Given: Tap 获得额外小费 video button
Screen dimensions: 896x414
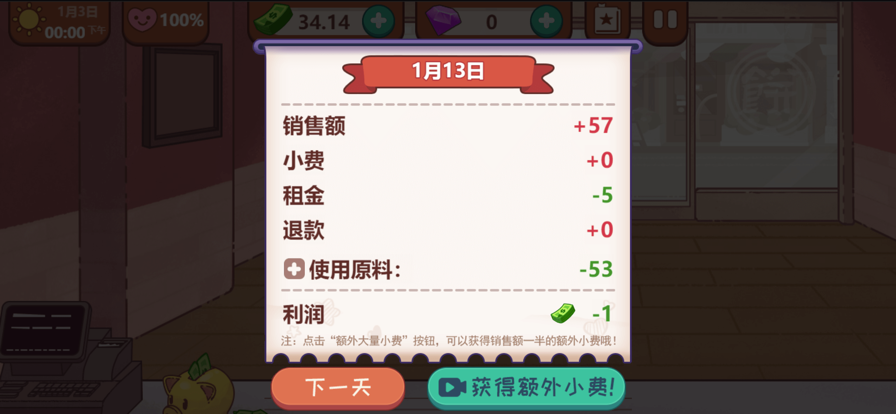Looking at the screenshot, I should (527, 388).
